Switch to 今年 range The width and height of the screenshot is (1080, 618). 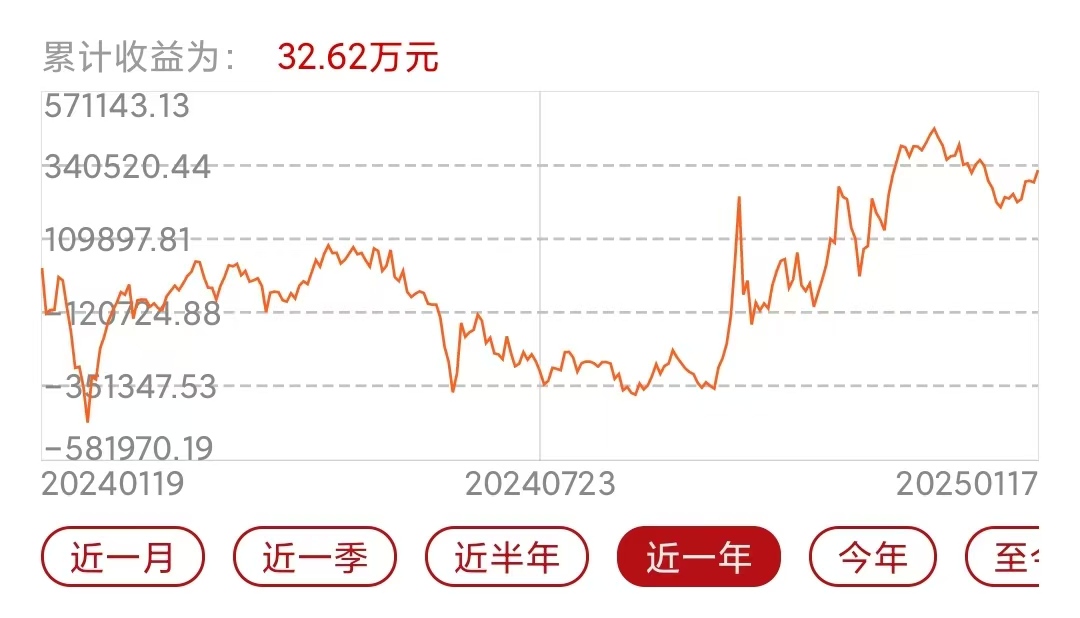pos(873,557)
